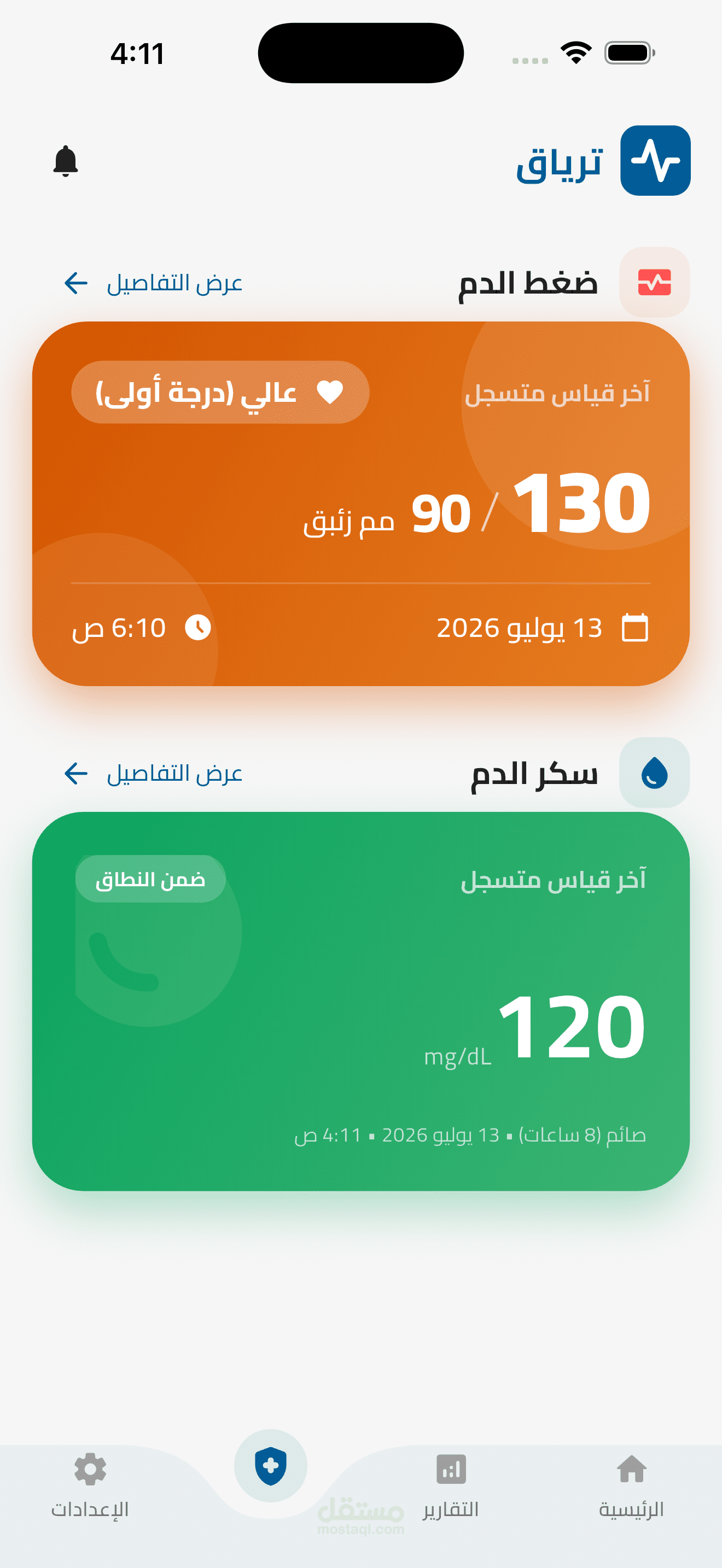
Task: Open عرض التفاصيل for سكر الدم
Action: pos(153,774)
